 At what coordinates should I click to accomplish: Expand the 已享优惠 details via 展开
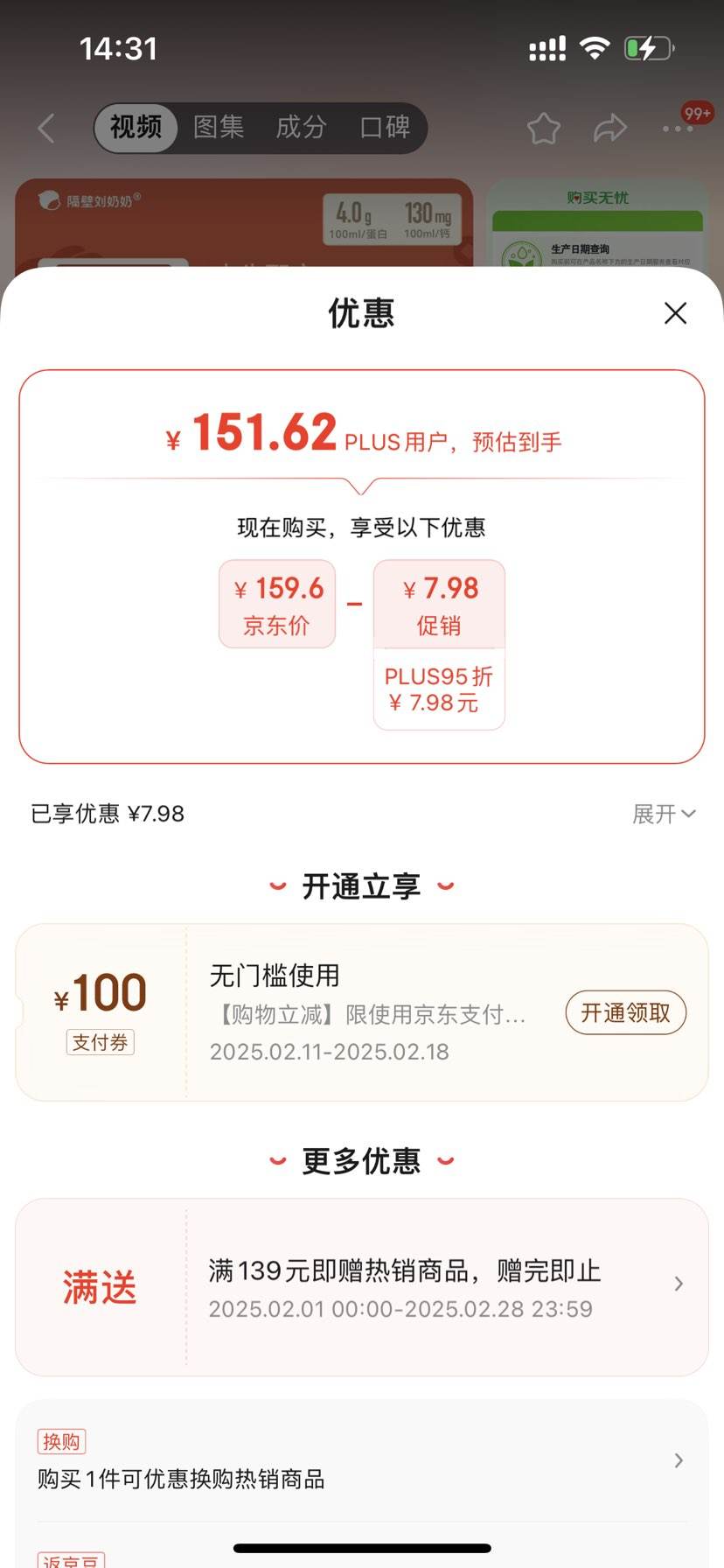(x=665, y=814)
